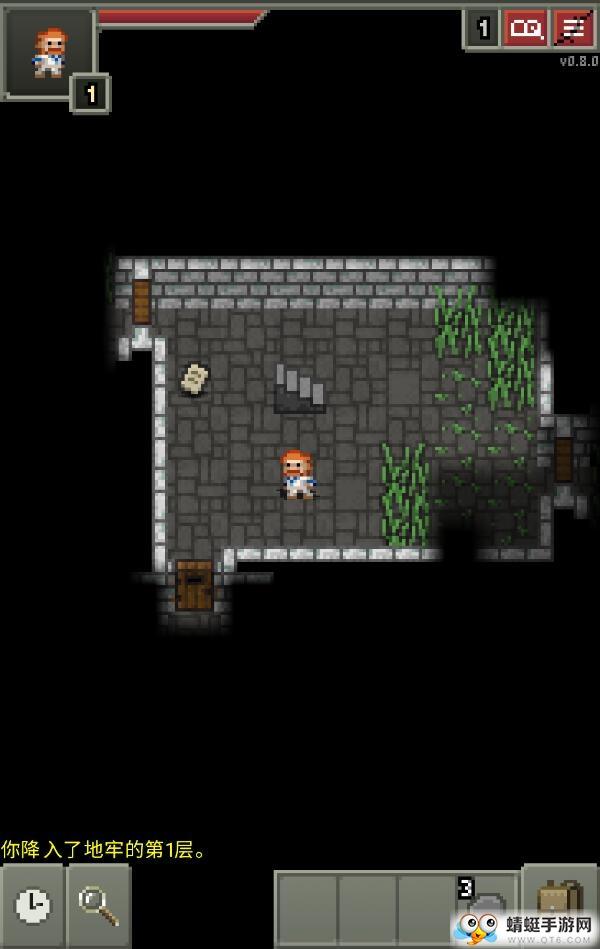
Task: Tap the magnifier search button
Action: (99, 905)
